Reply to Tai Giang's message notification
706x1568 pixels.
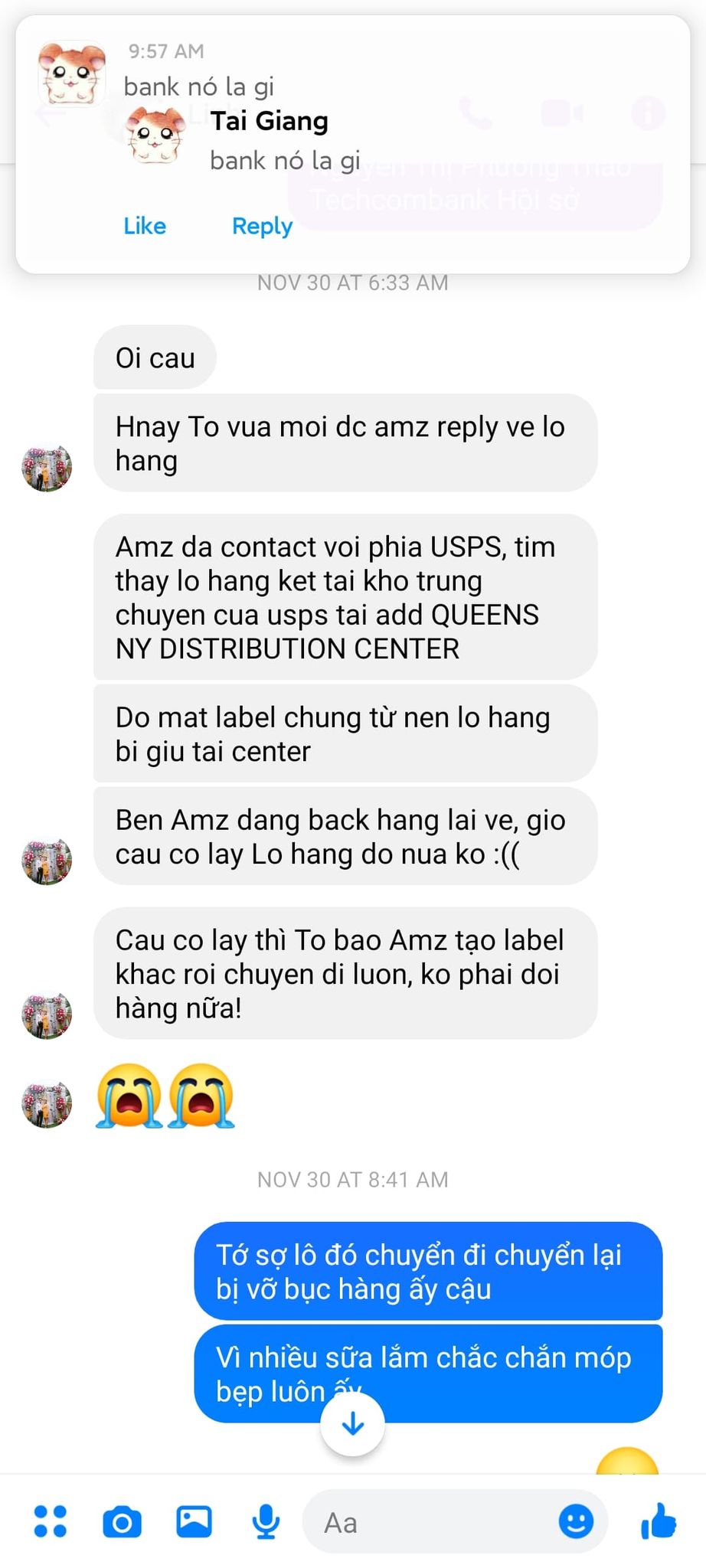(262, 226)
